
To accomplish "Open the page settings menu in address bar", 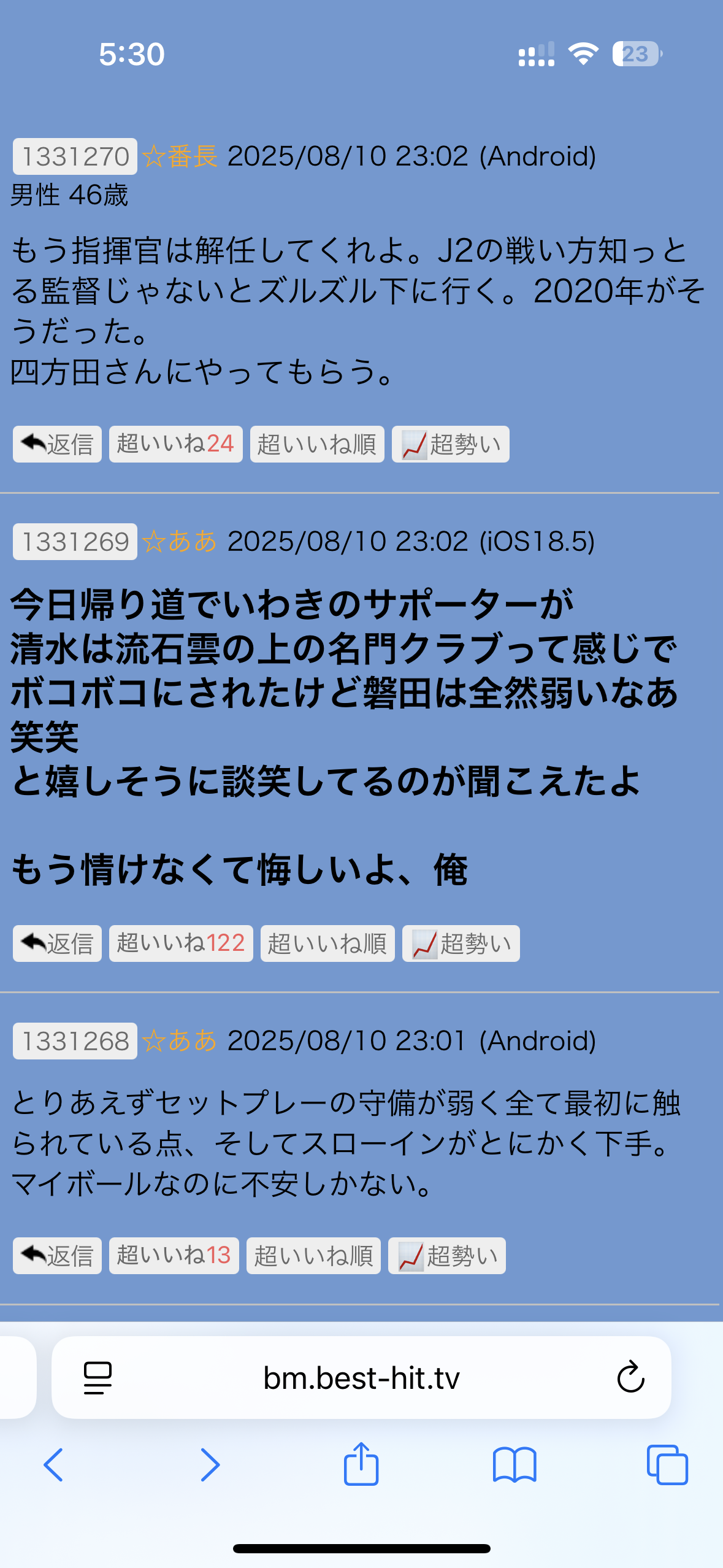I will (x=98, y=1378).
